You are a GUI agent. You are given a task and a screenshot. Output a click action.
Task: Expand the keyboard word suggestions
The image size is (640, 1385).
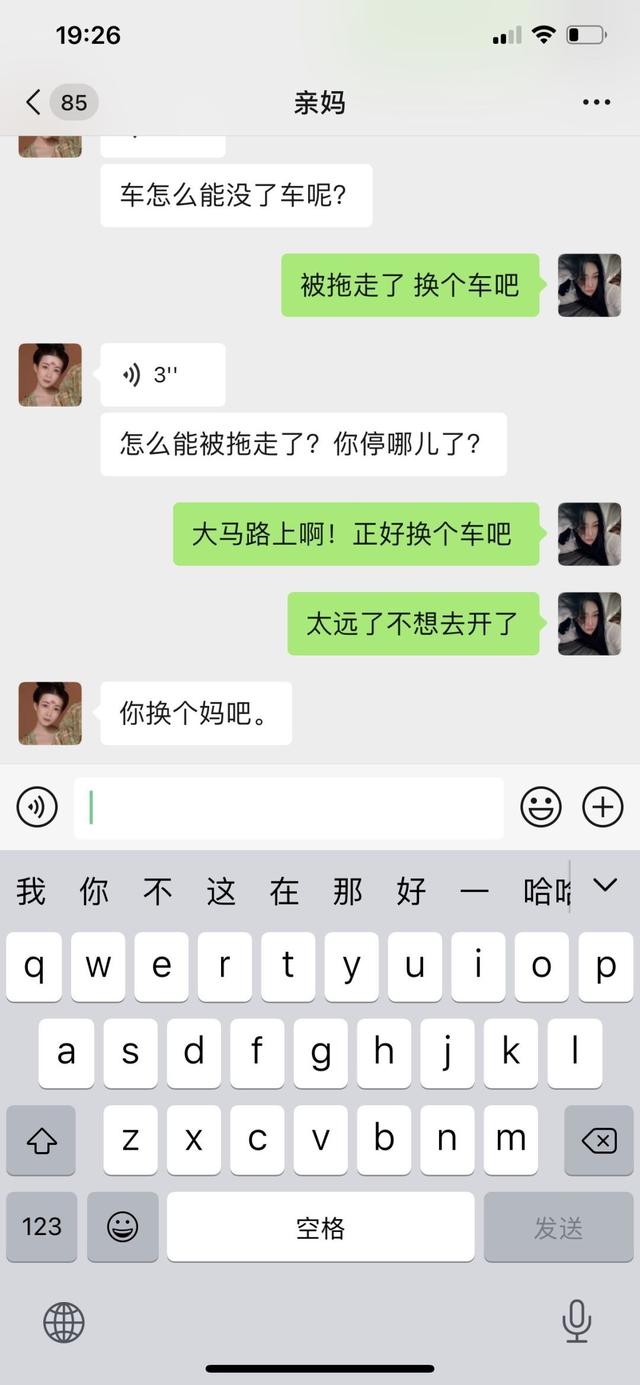[604, 885]
